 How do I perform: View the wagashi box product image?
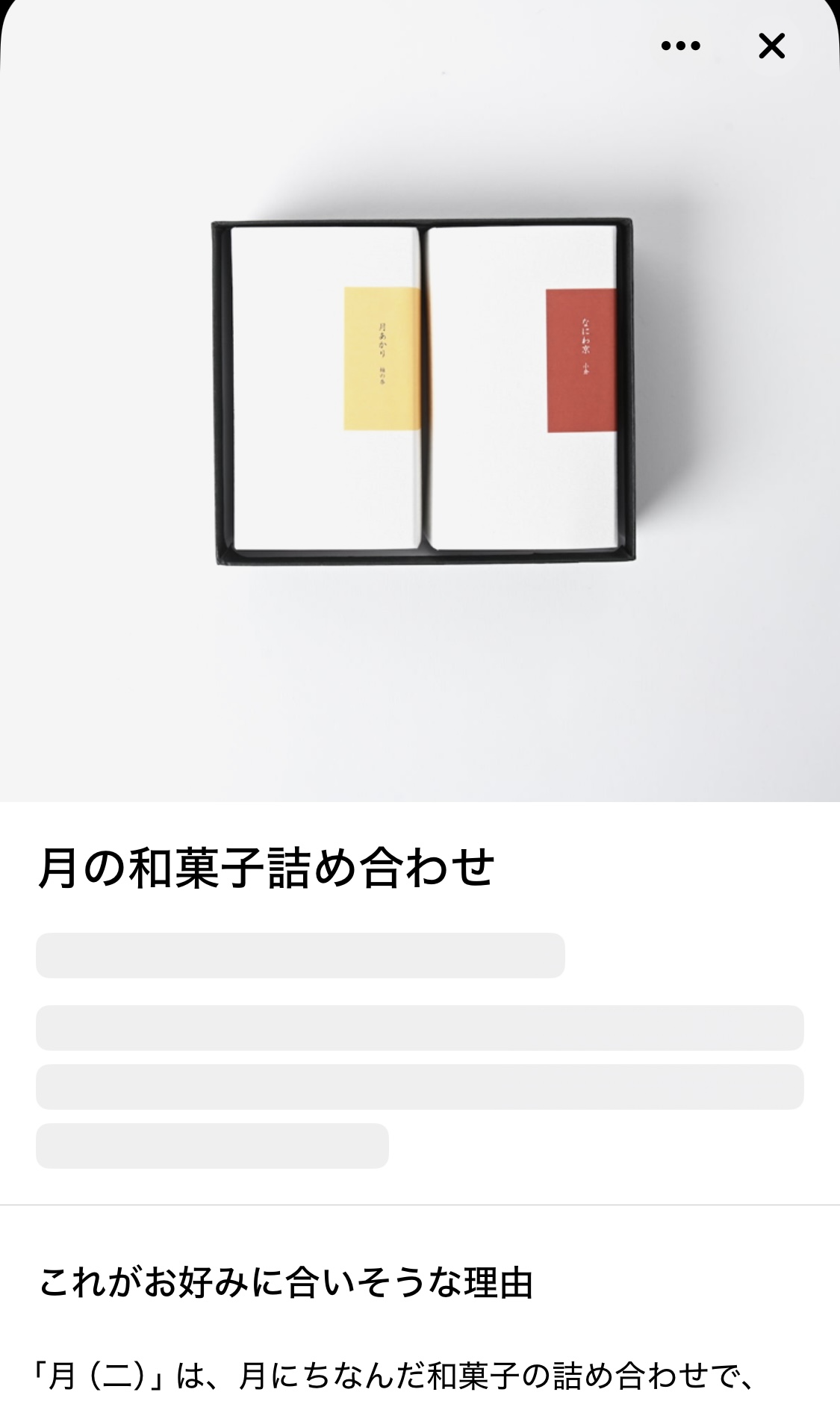[x=423, y=391]
